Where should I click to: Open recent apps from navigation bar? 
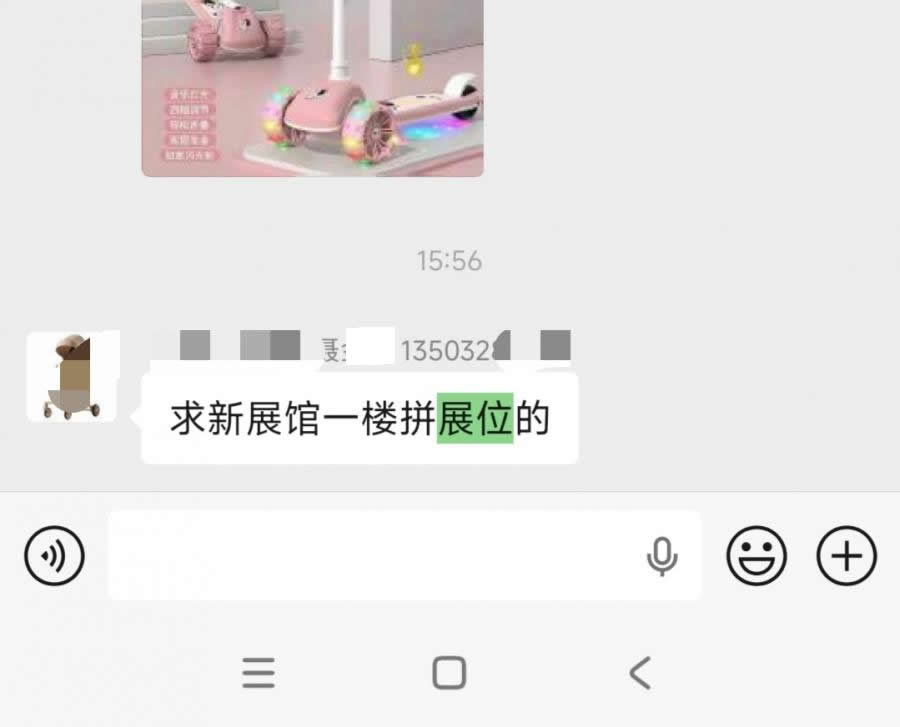pos(259,673)
